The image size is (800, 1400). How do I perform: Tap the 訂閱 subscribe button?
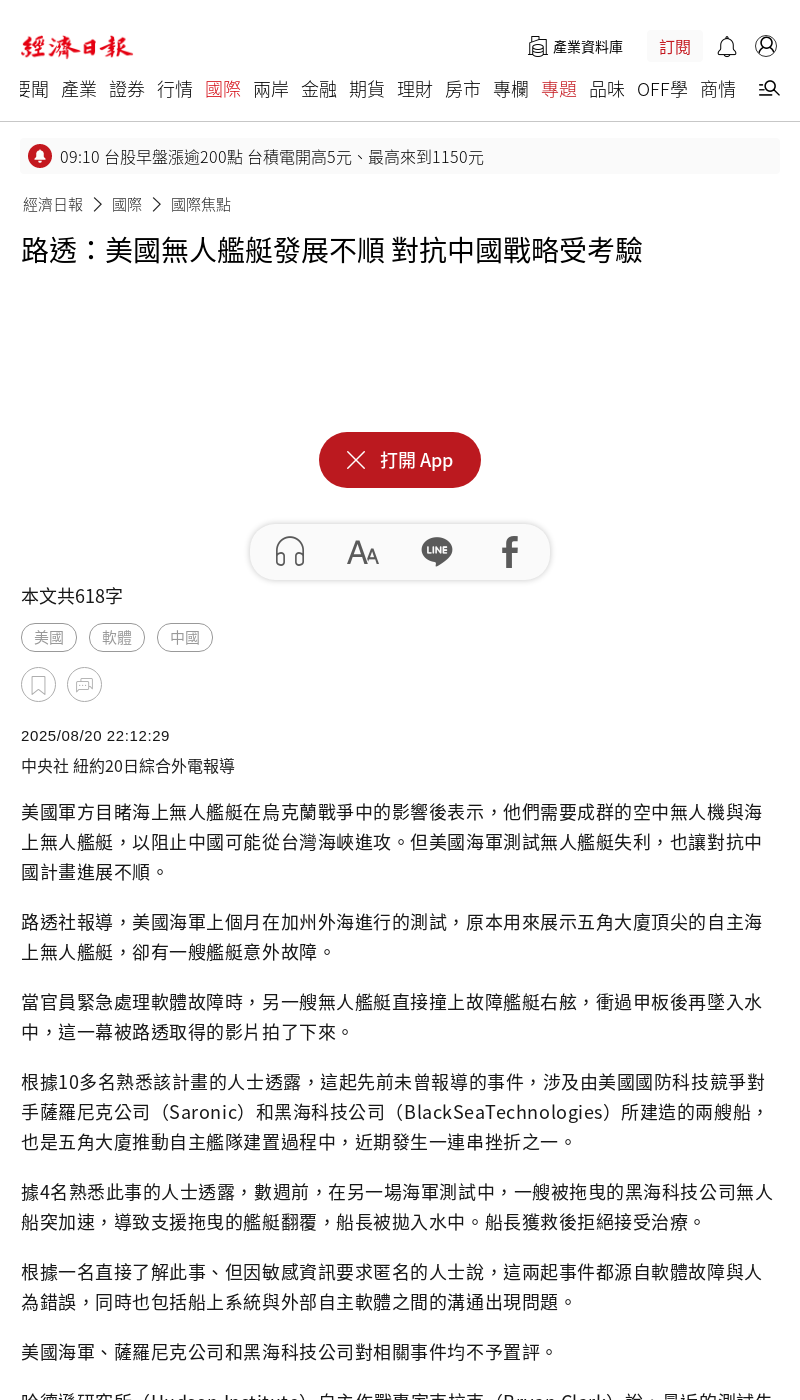(x=675, y=47)
